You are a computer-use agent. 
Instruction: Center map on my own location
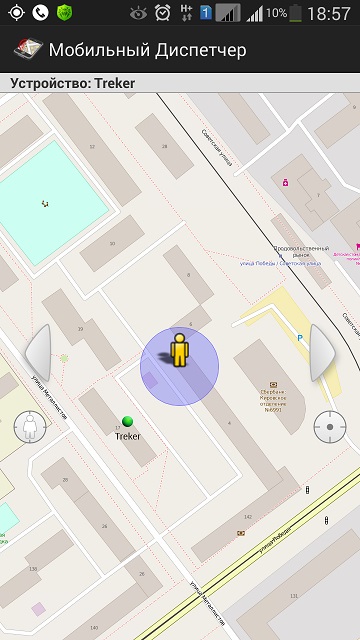pos(30,427)
